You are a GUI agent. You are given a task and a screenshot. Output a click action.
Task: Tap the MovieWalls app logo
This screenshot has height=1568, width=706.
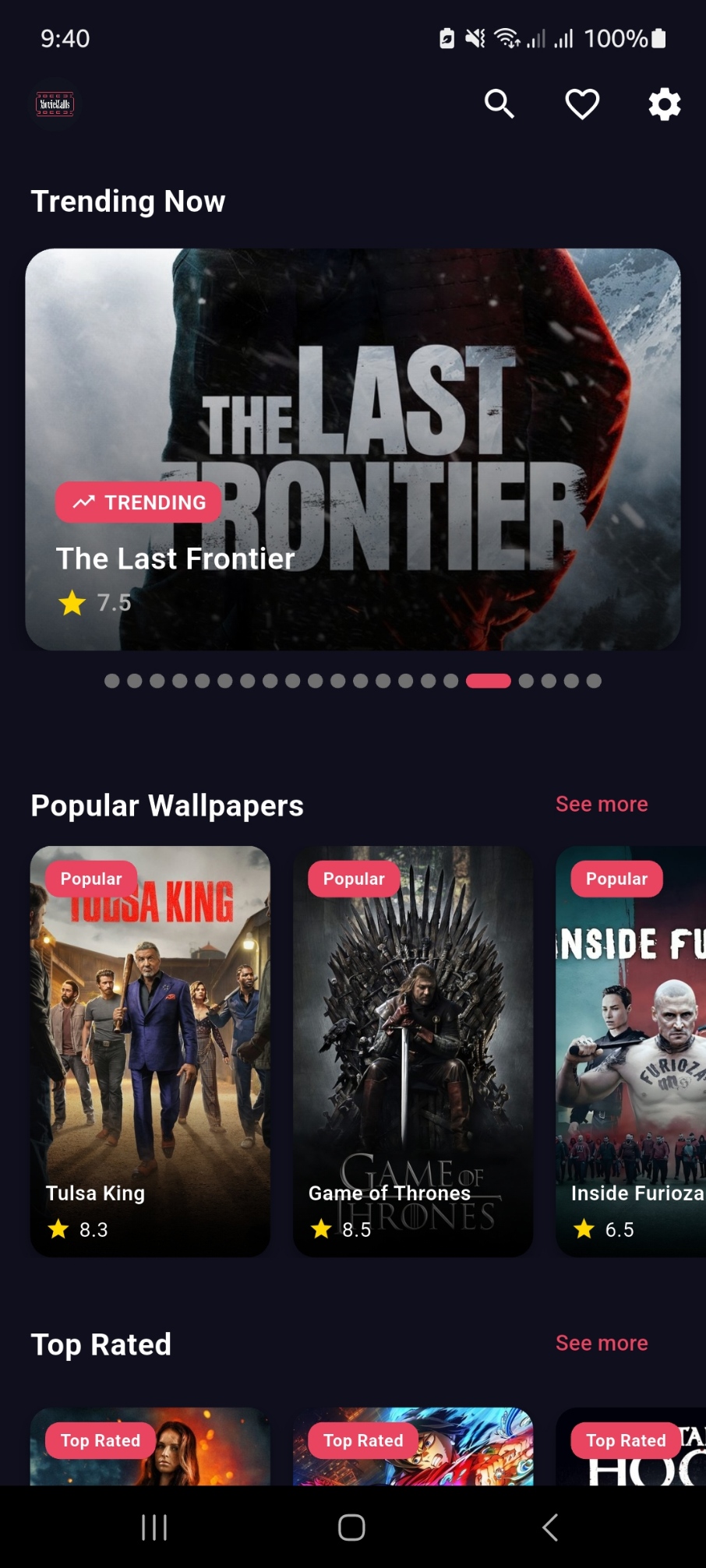click(55, 103)
